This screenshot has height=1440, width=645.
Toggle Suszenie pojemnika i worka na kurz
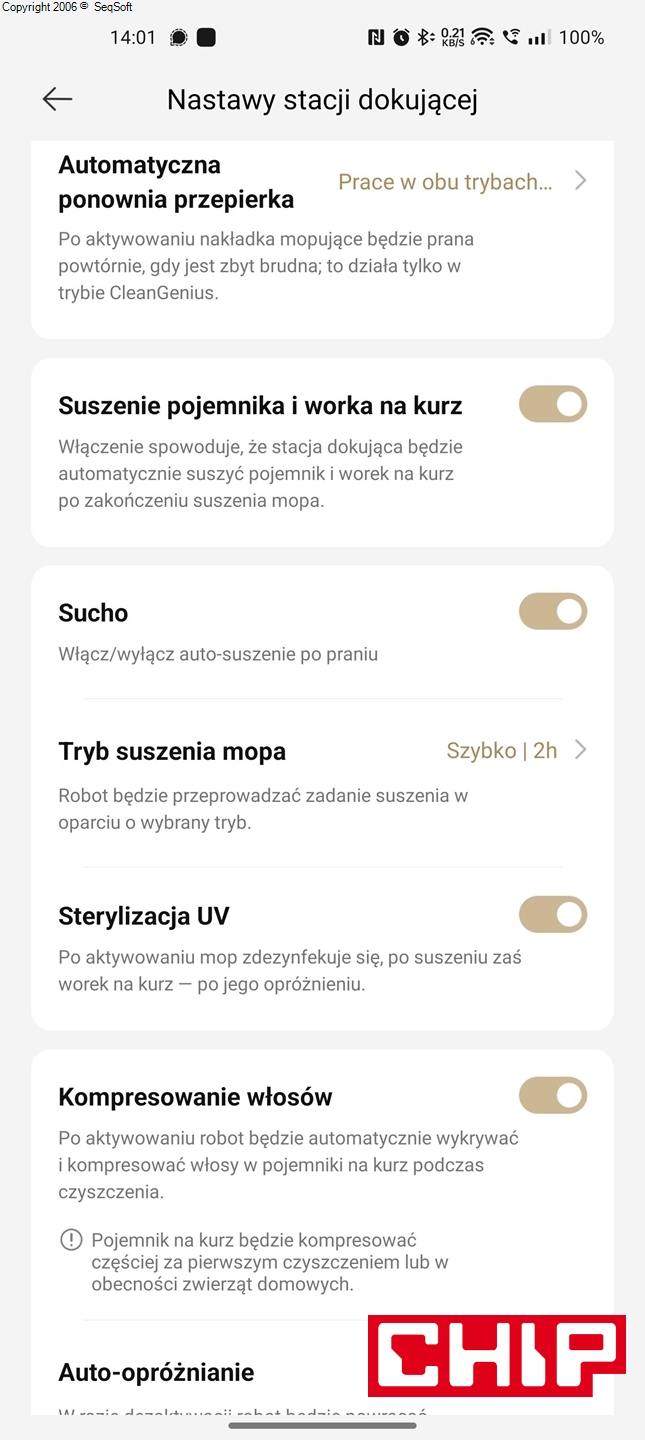tap(552, 405)
